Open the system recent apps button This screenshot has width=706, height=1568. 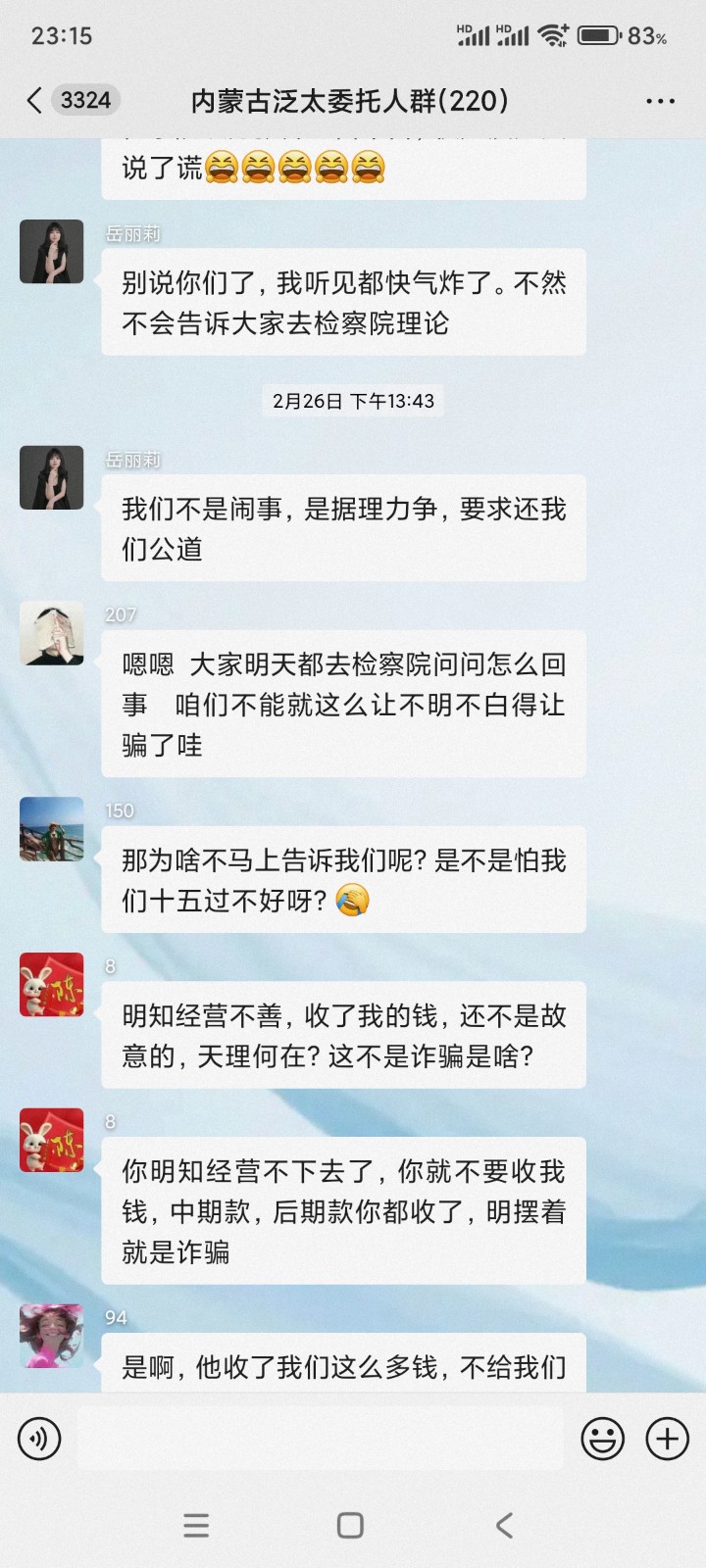pyautogui.click(x=196, y=1525)
